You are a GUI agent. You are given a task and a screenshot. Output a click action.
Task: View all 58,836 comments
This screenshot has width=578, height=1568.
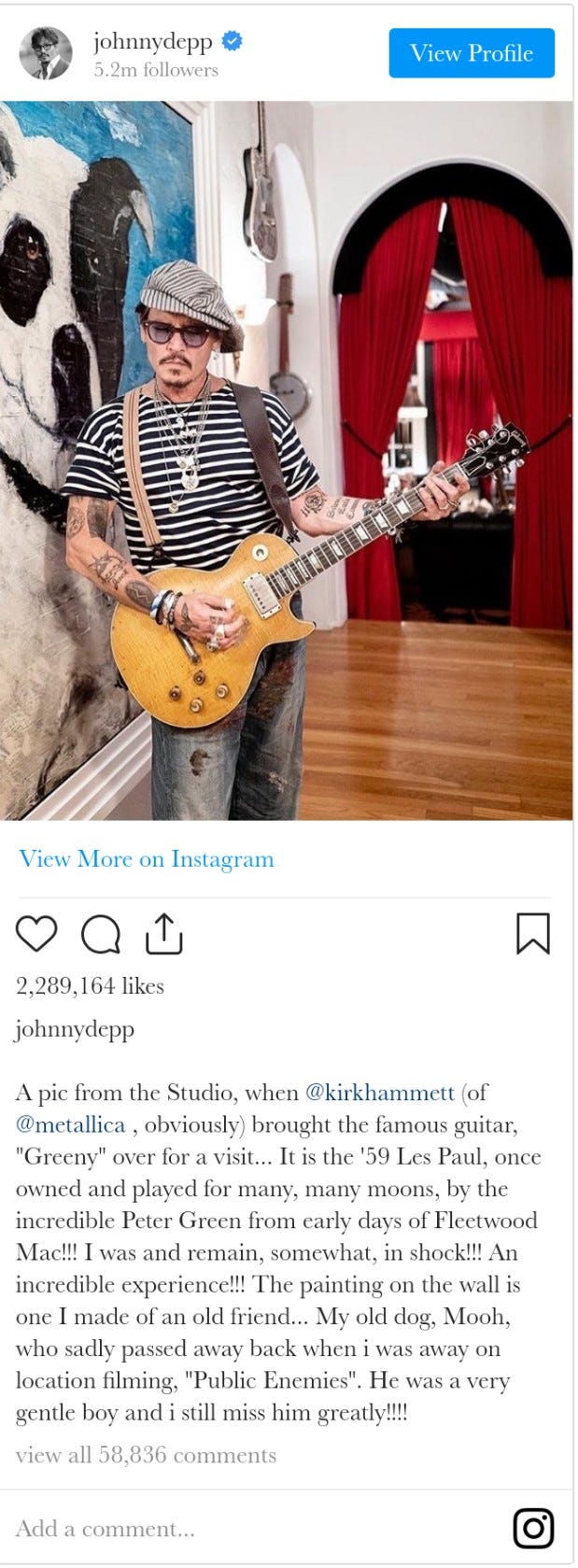pos(146,1455)
